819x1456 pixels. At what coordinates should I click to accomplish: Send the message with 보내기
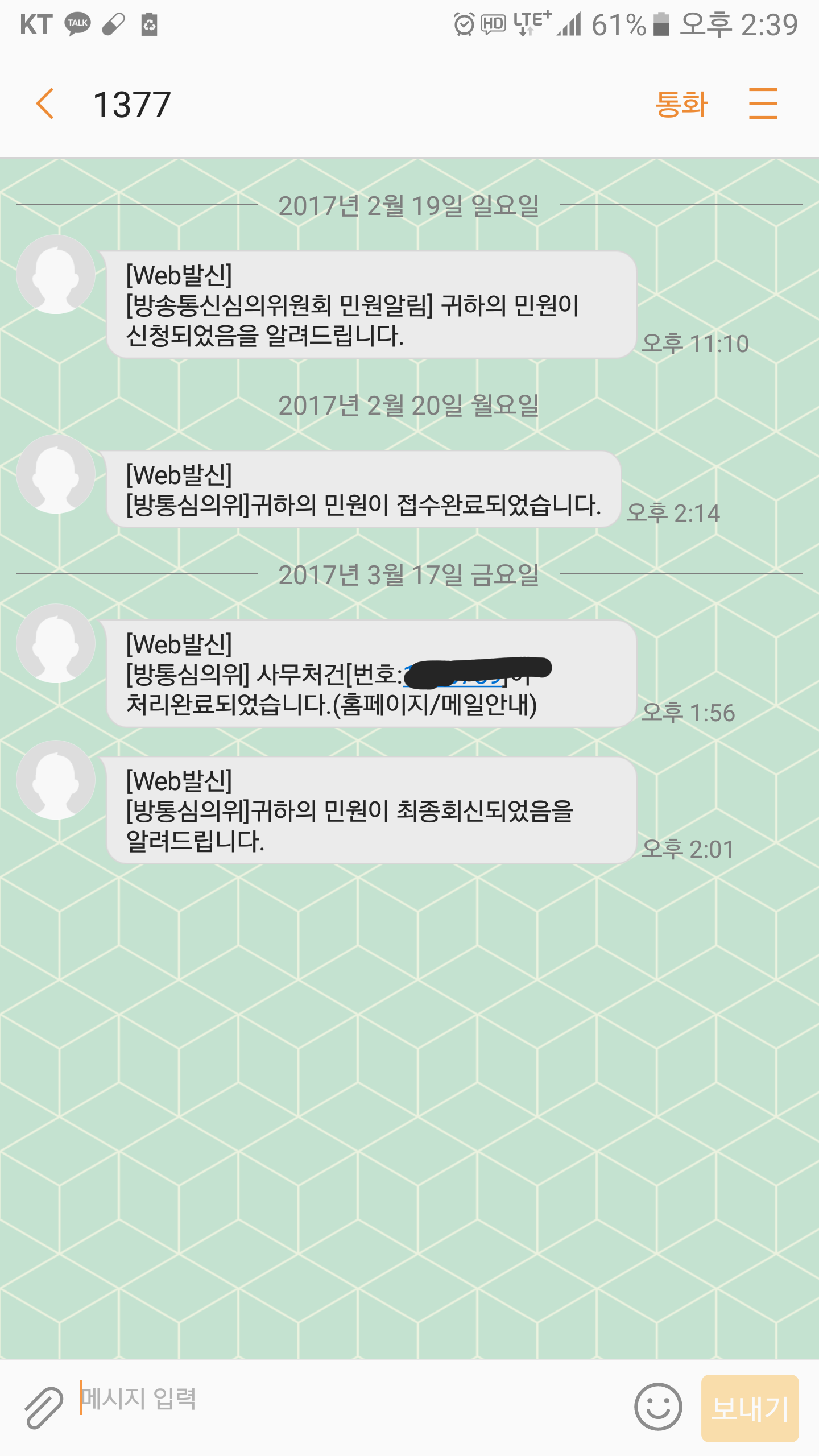(x=750, y=1408)
